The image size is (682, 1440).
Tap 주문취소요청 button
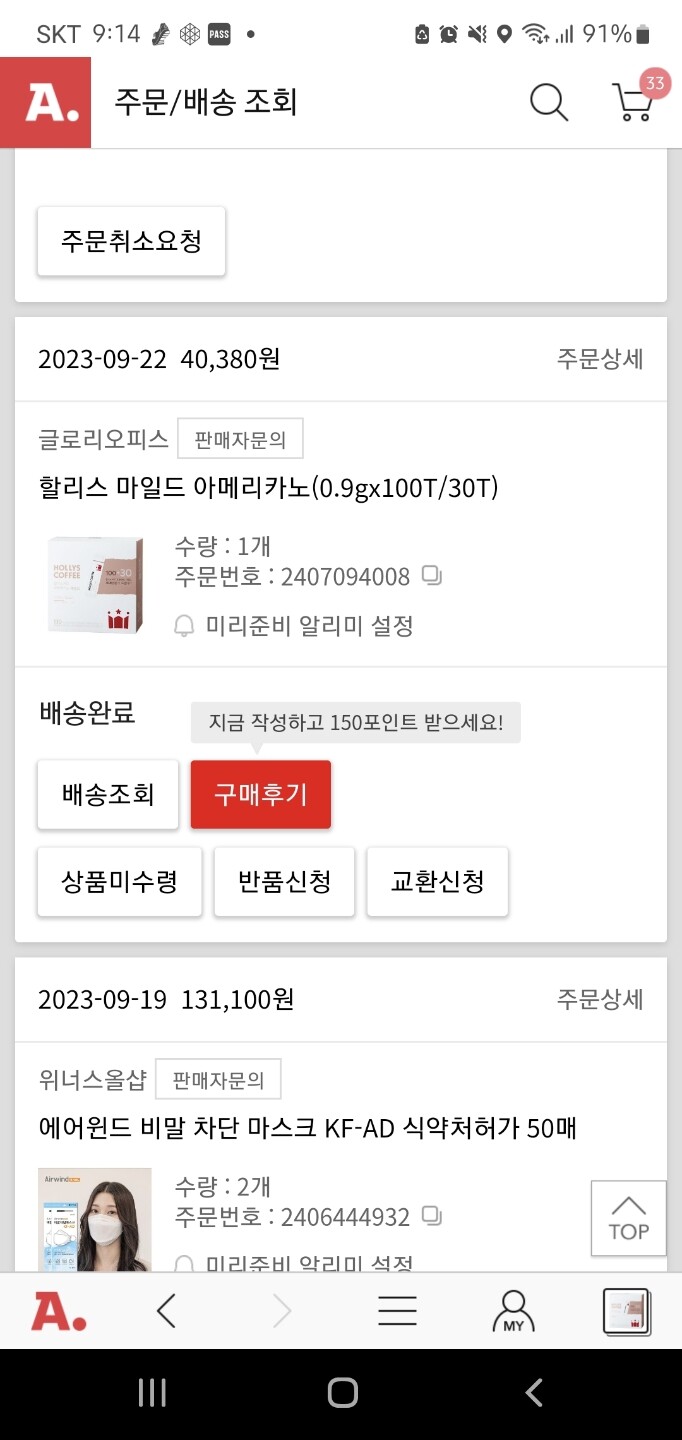point(131,241)
